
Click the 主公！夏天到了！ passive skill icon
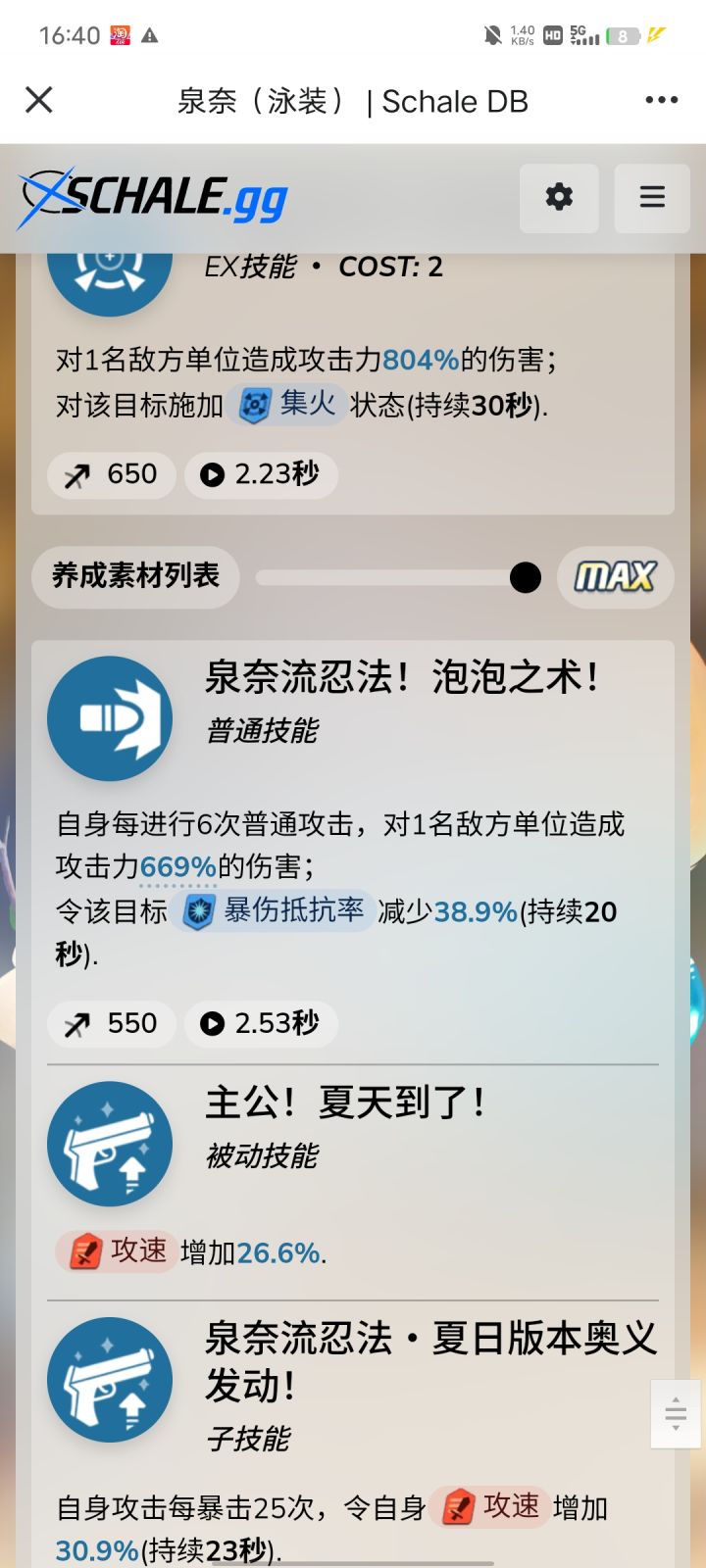tap(110, 1143)
